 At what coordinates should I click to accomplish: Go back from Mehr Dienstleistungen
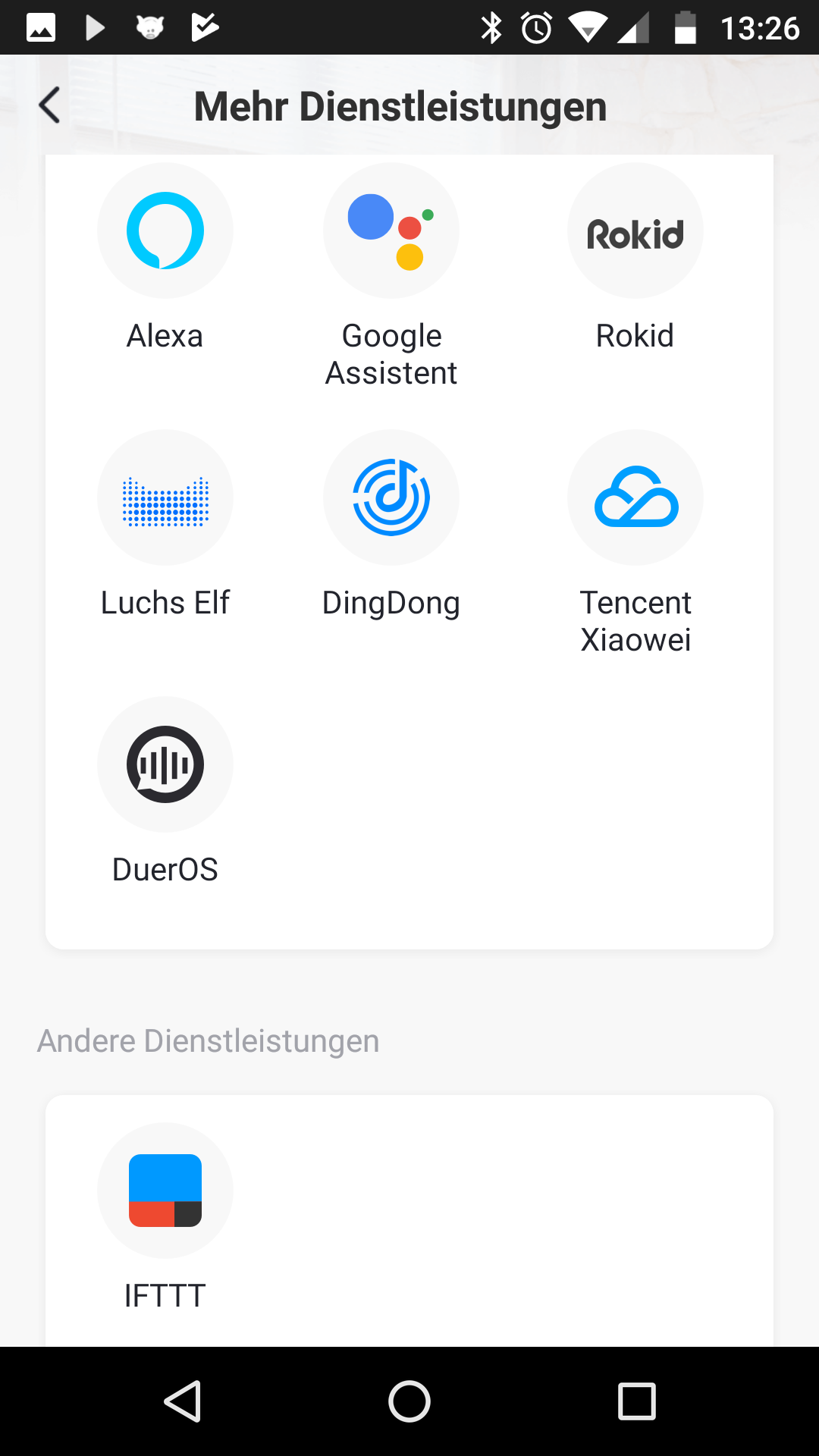tap(50, 105)
